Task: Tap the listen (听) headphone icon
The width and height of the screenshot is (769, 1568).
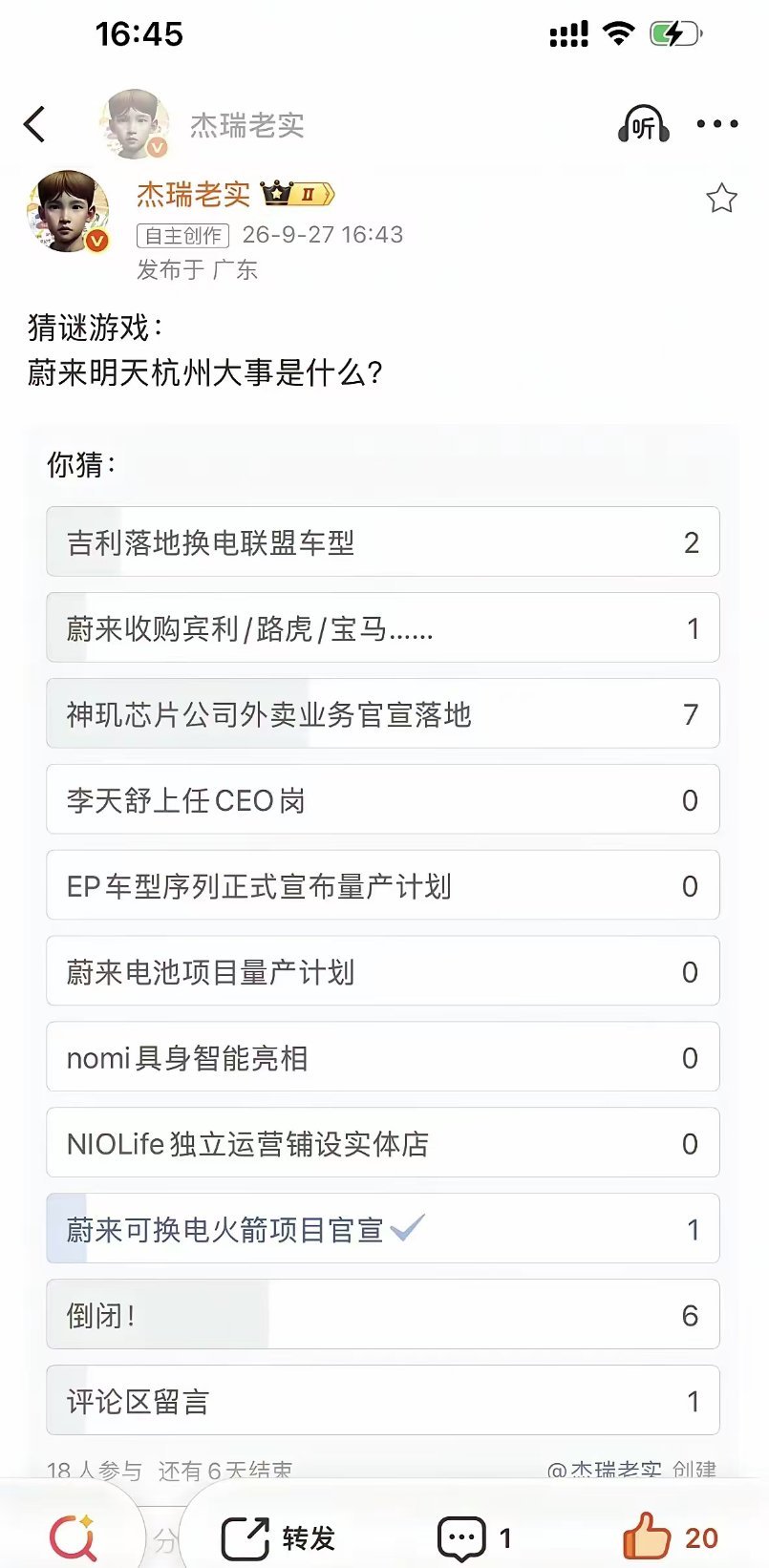Action: point(644,124)
